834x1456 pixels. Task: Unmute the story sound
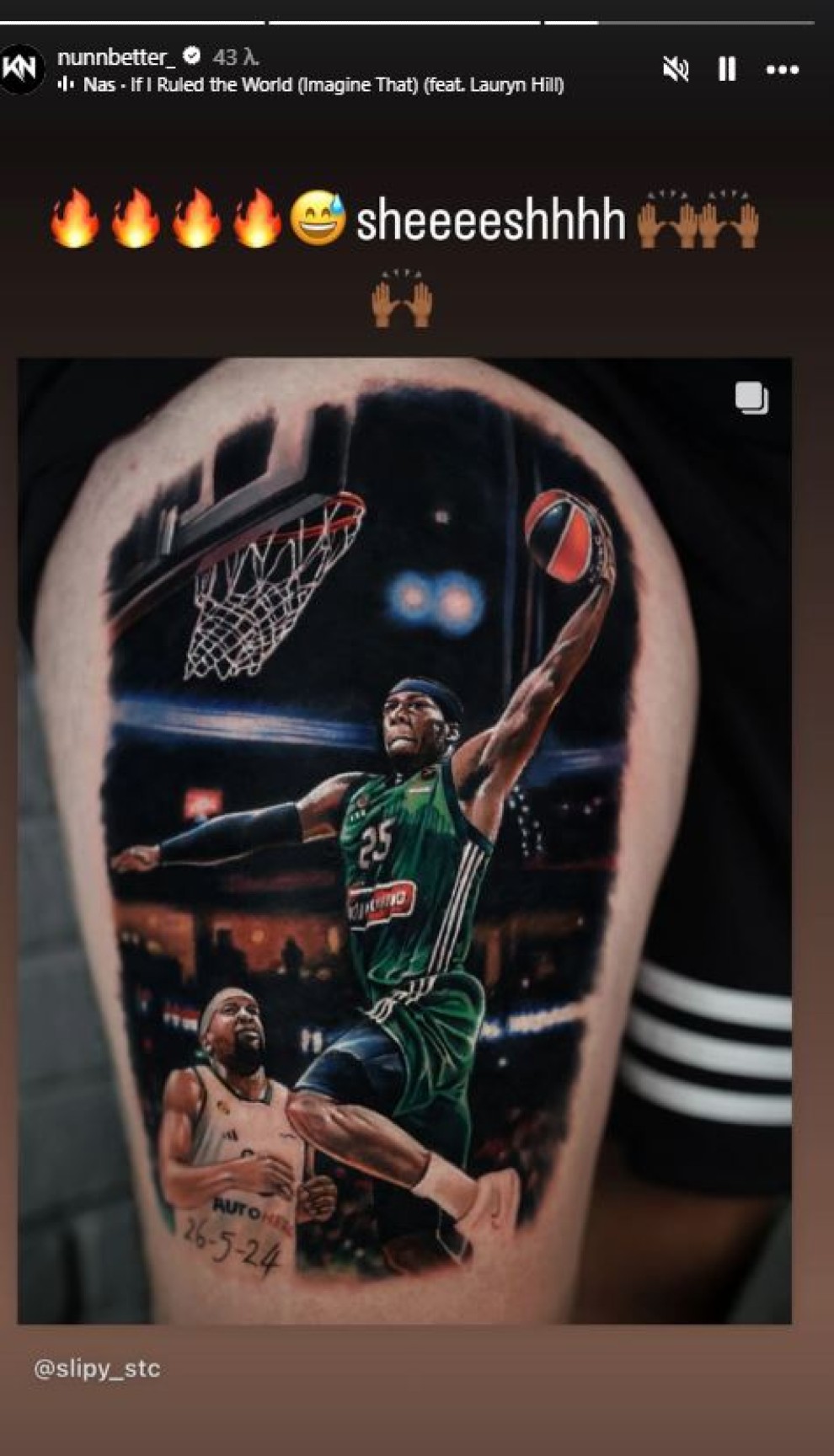[x=675, y=69]
